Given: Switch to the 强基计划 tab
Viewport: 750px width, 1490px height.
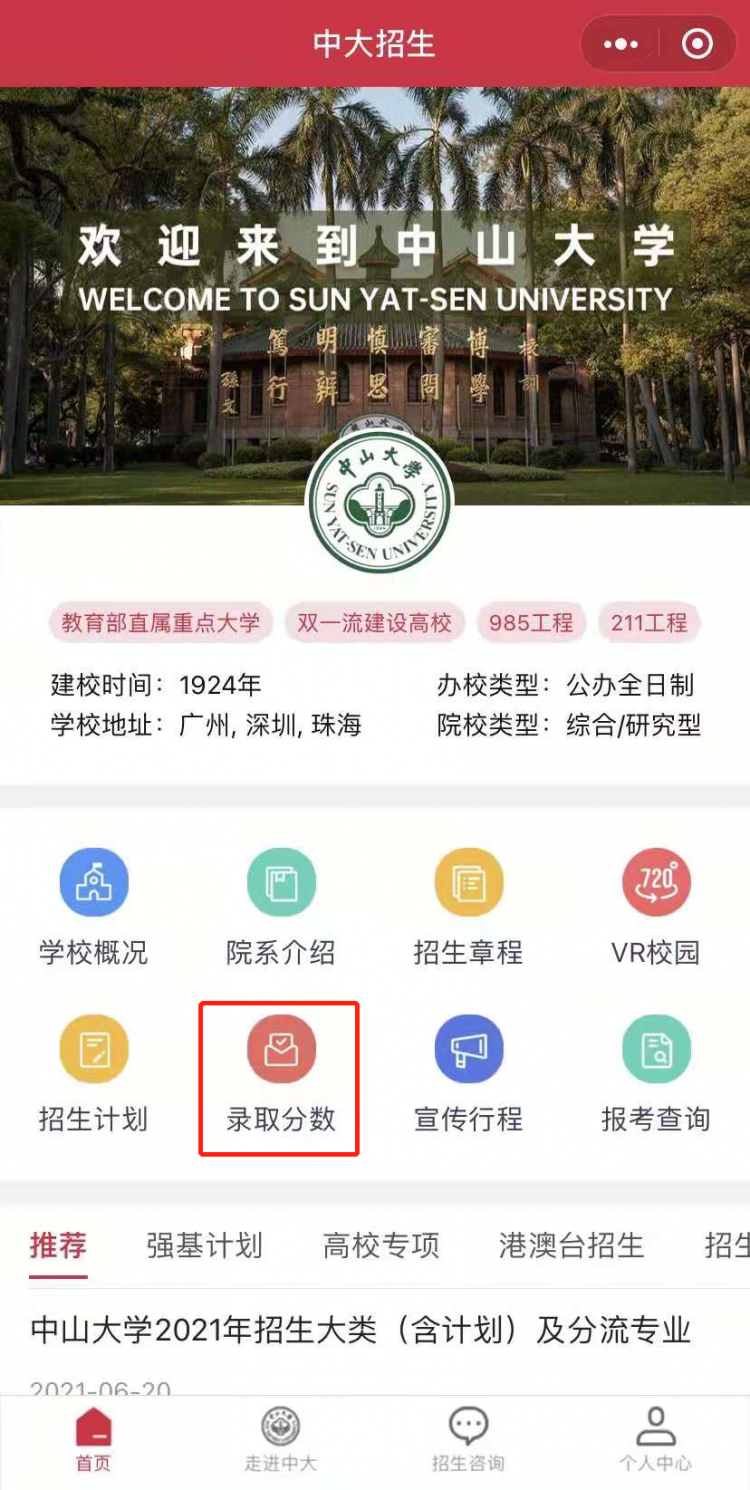Looking at the screenshot, I should pyautogui.click(x=204, y=1246).
